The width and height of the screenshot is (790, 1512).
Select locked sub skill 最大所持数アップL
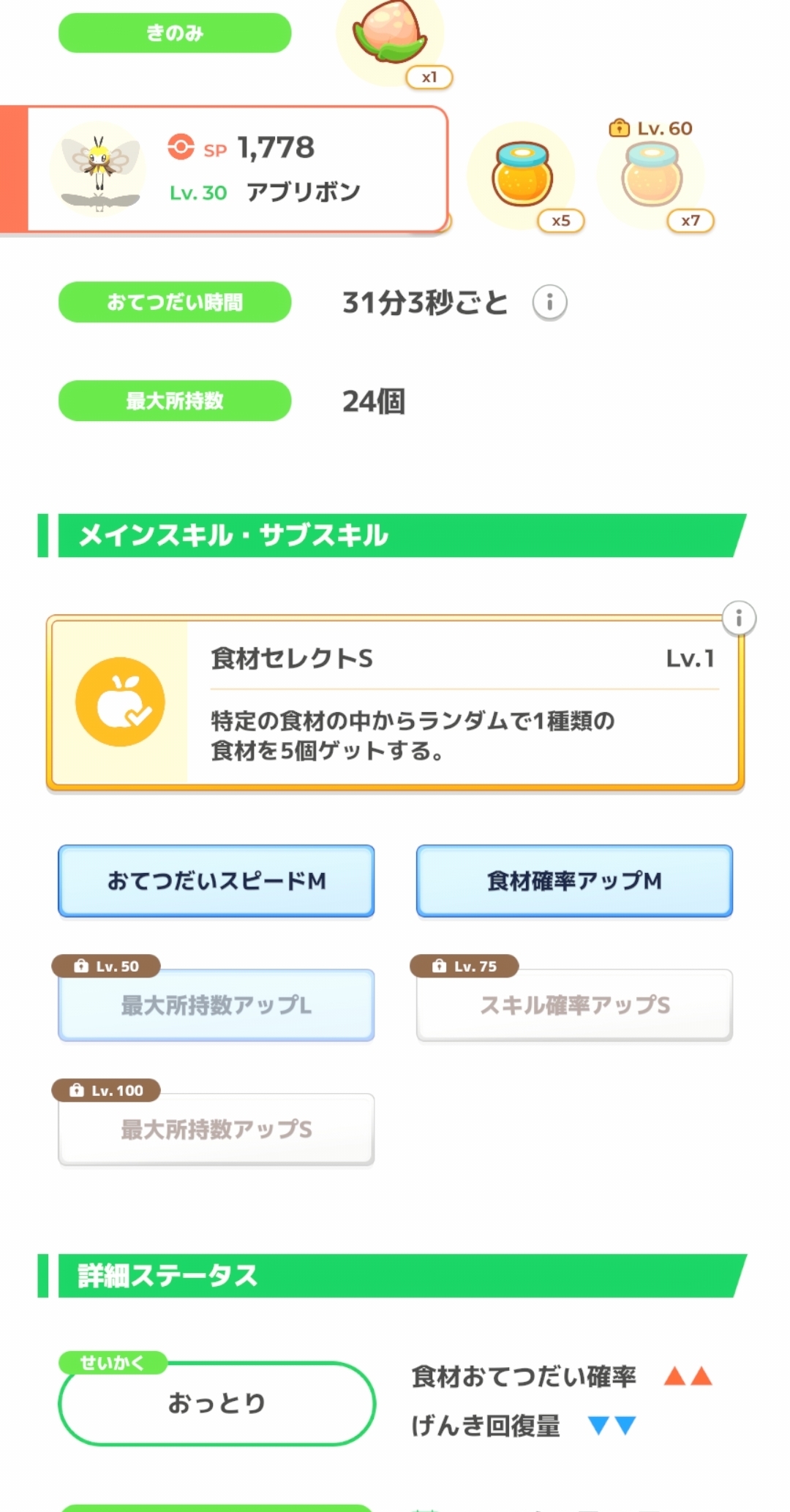[217, 1005]
